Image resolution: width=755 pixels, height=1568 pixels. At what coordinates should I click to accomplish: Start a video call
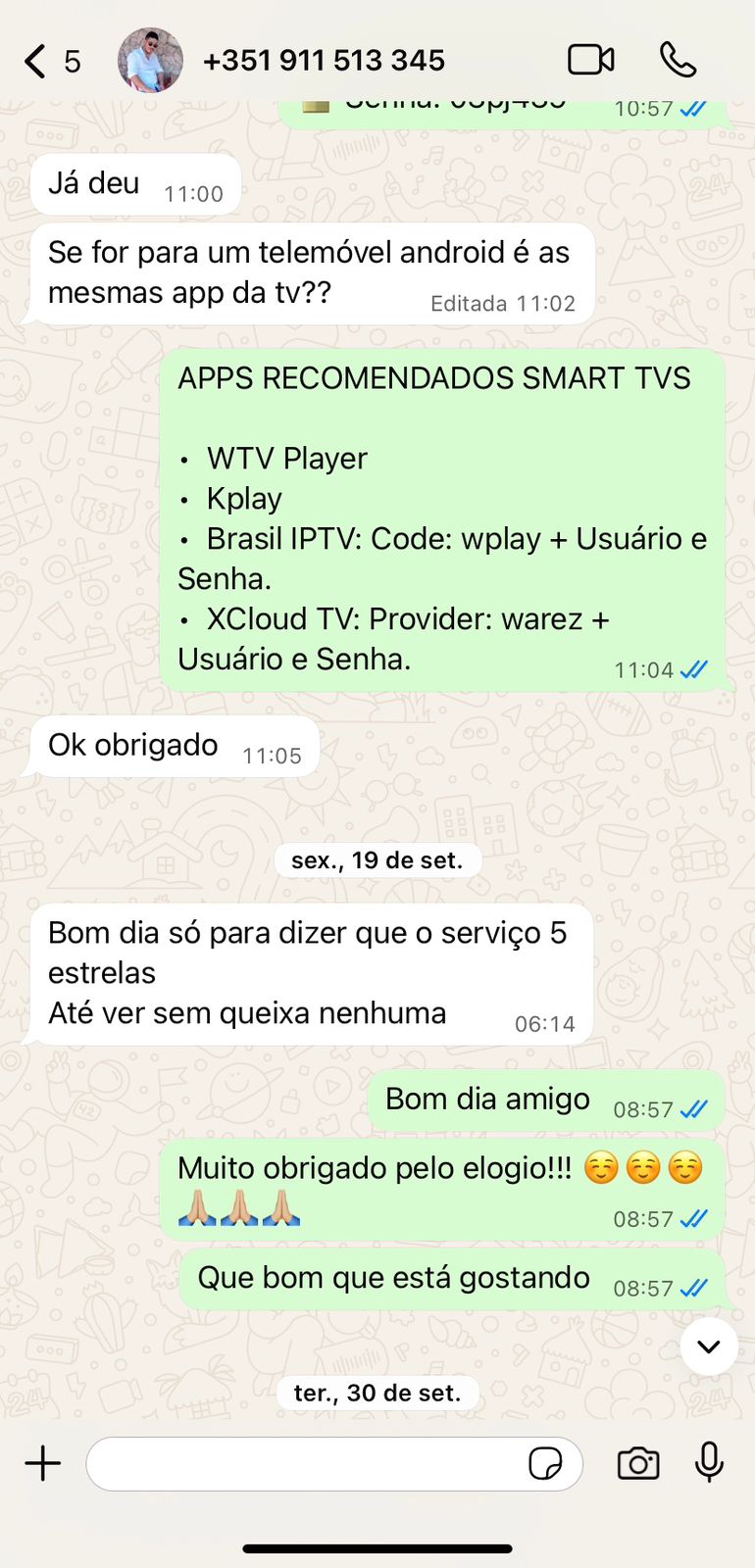591,61
